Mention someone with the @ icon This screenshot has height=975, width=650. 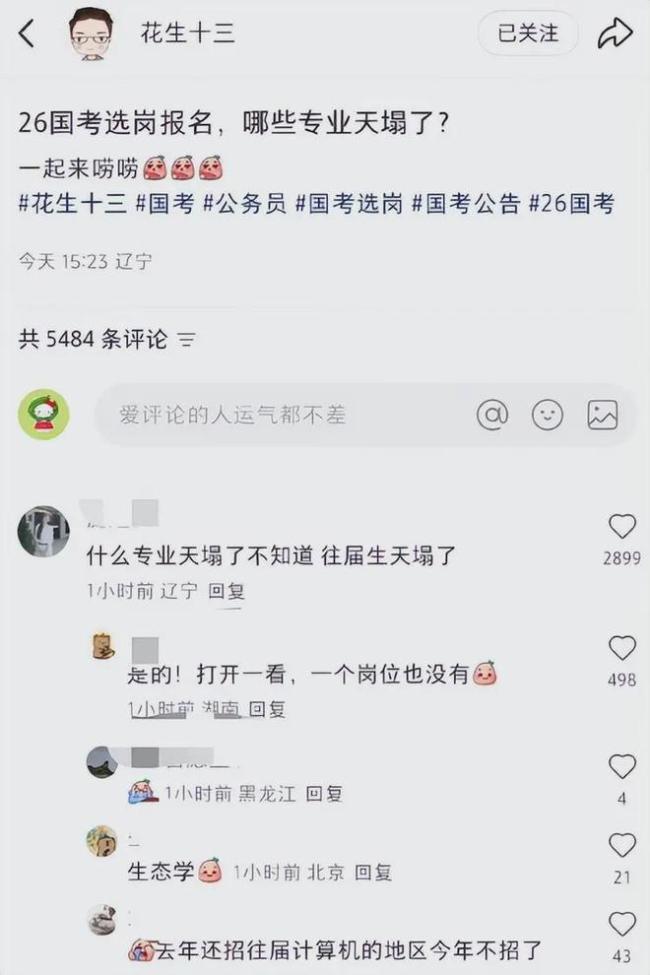pos(492,414)
